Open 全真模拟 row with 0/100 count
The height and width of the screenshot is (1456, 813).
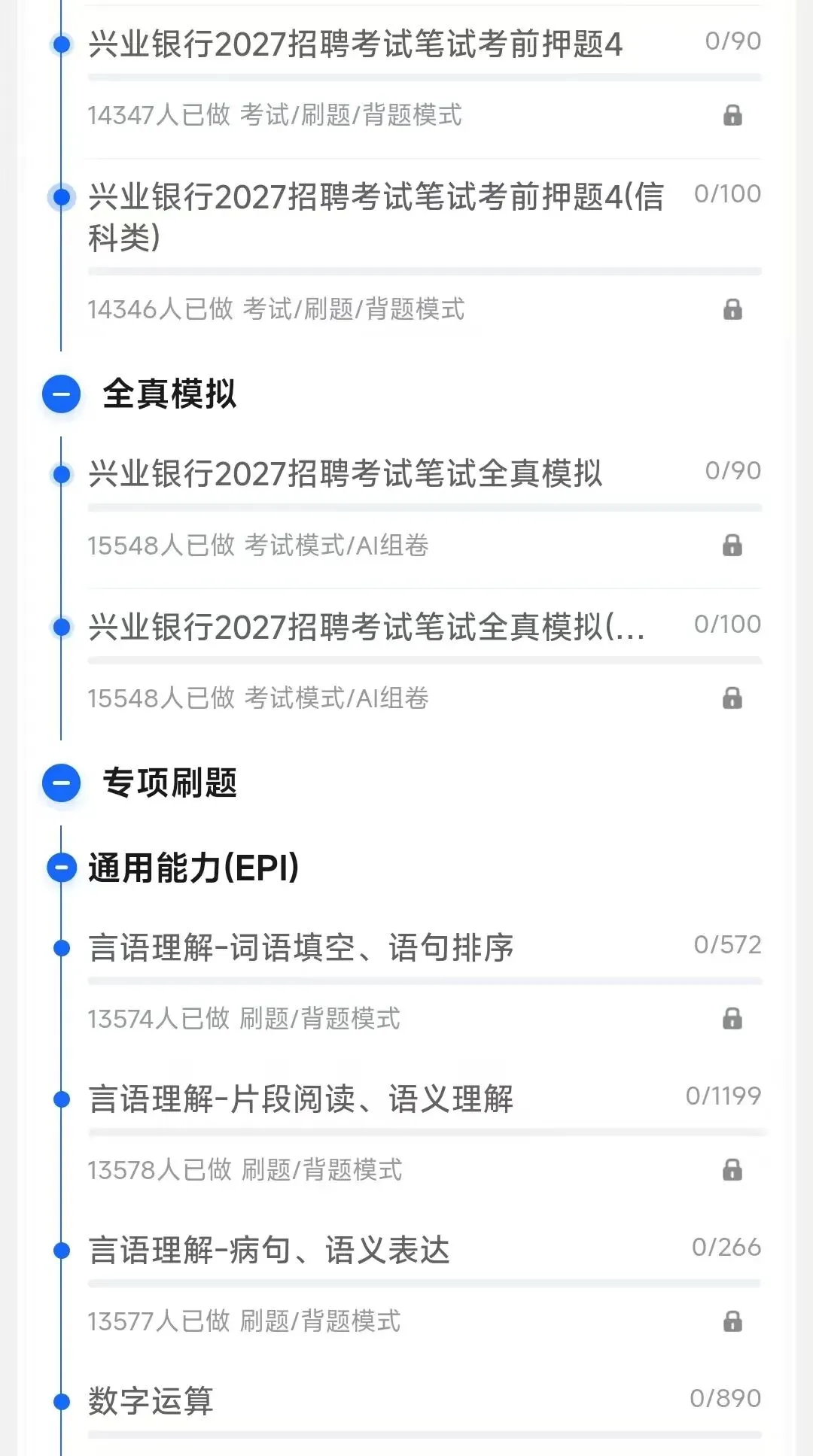(424, 662)
